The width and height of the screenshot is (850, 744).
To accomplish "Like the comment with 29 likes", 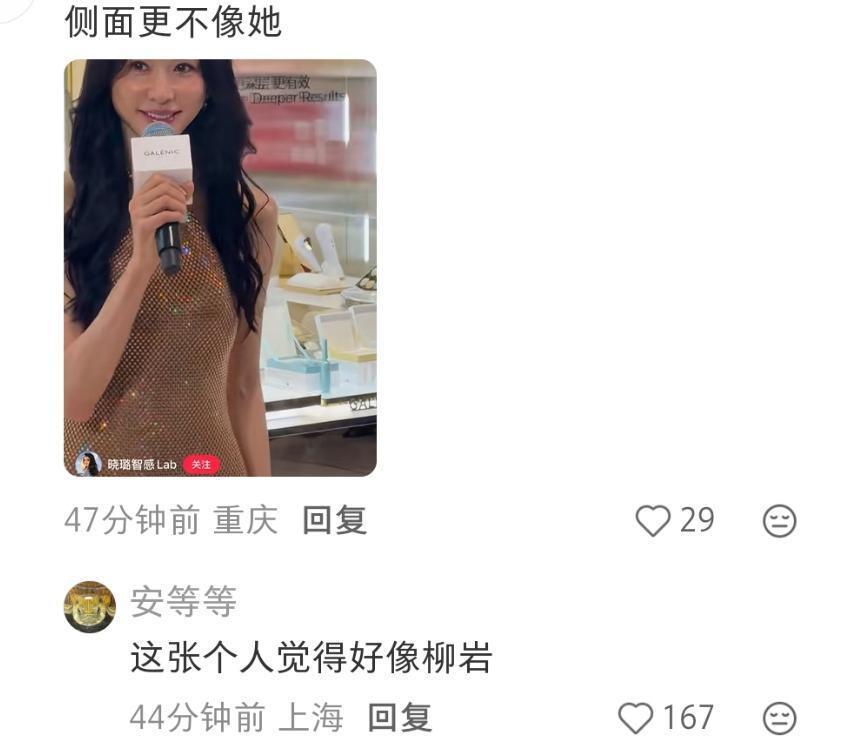I will 653,520.
